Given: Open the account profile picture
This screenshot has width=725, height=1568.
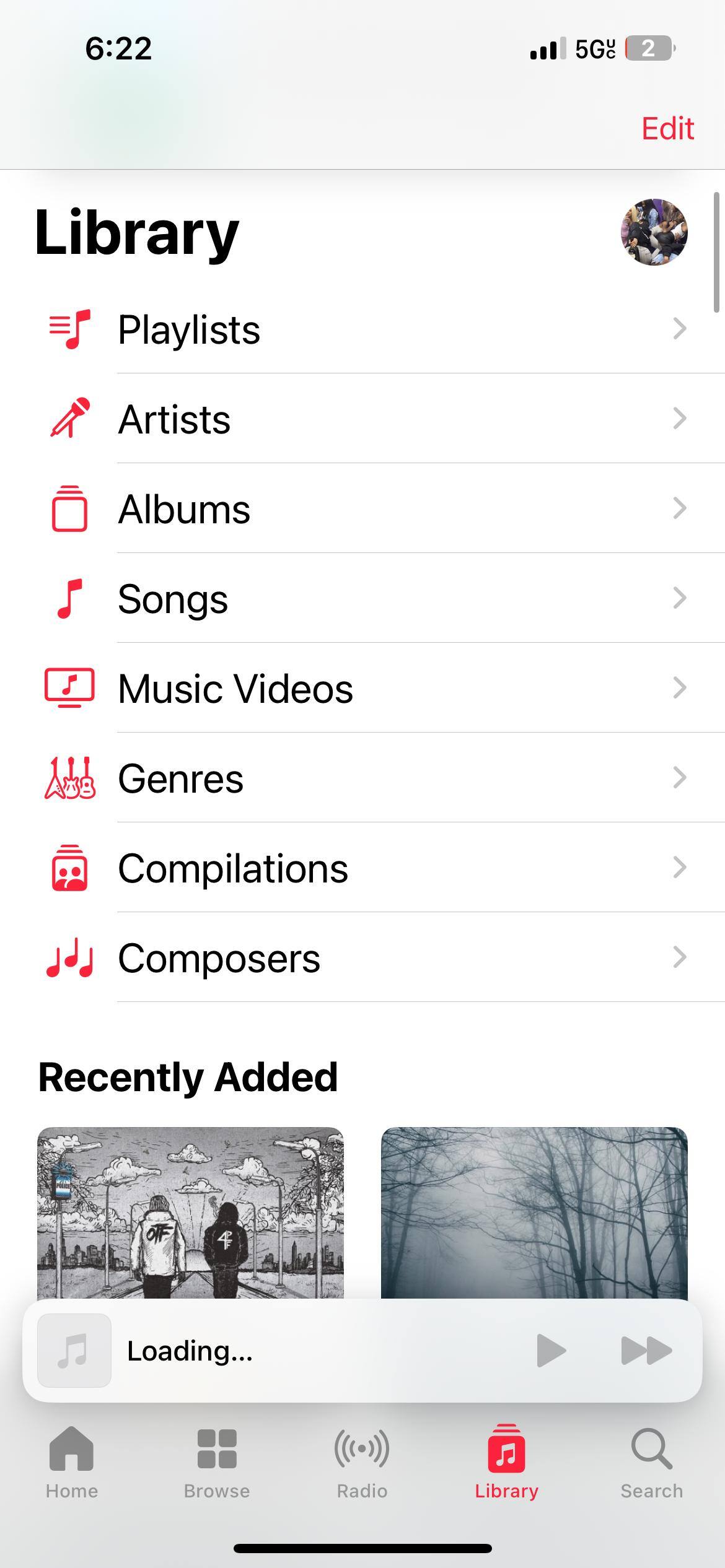Looking at the screenshot, I should (x=654, y=232).
